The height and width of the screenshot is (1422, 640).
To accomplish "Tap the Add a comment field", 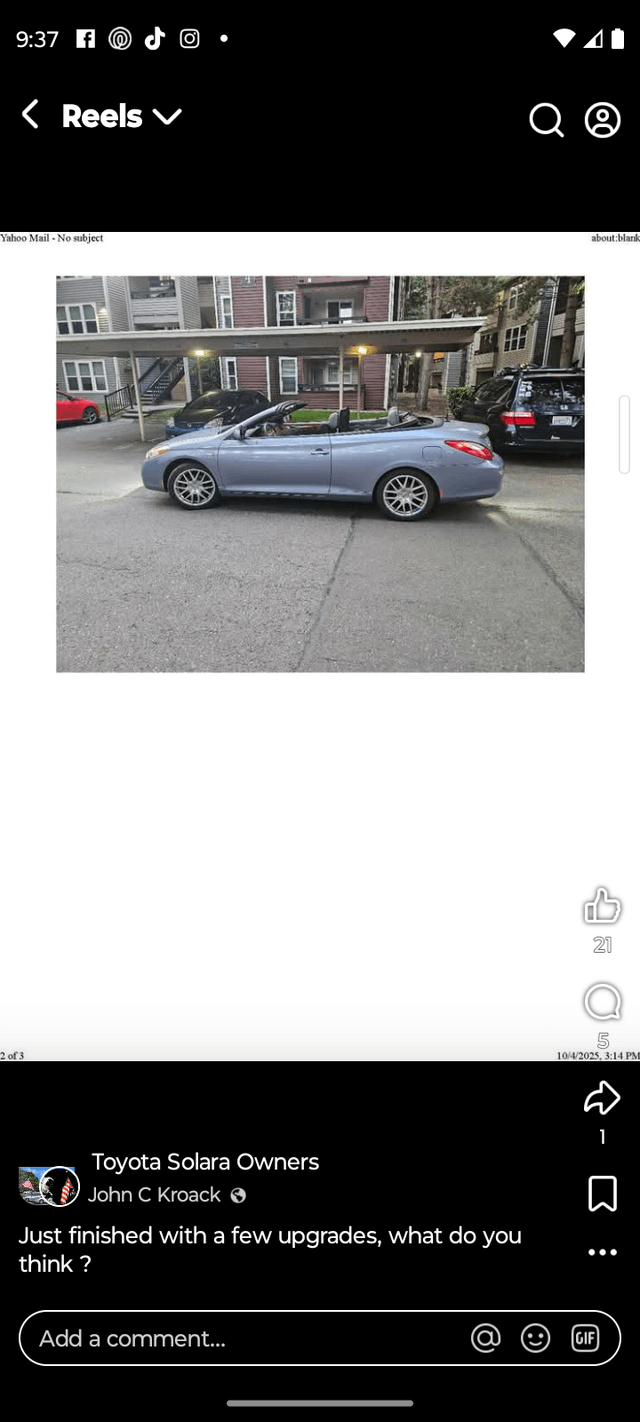I will point(240,1339).
